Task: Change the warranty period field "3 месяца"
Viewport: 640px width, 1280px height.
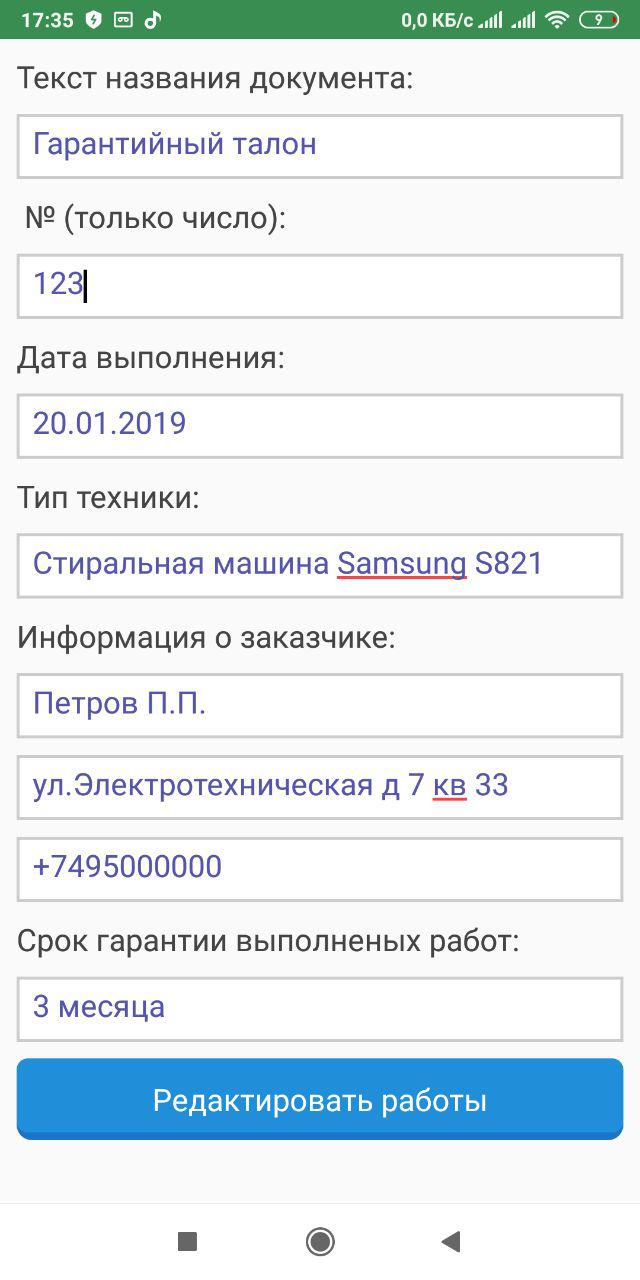Action: [320, 1009]
